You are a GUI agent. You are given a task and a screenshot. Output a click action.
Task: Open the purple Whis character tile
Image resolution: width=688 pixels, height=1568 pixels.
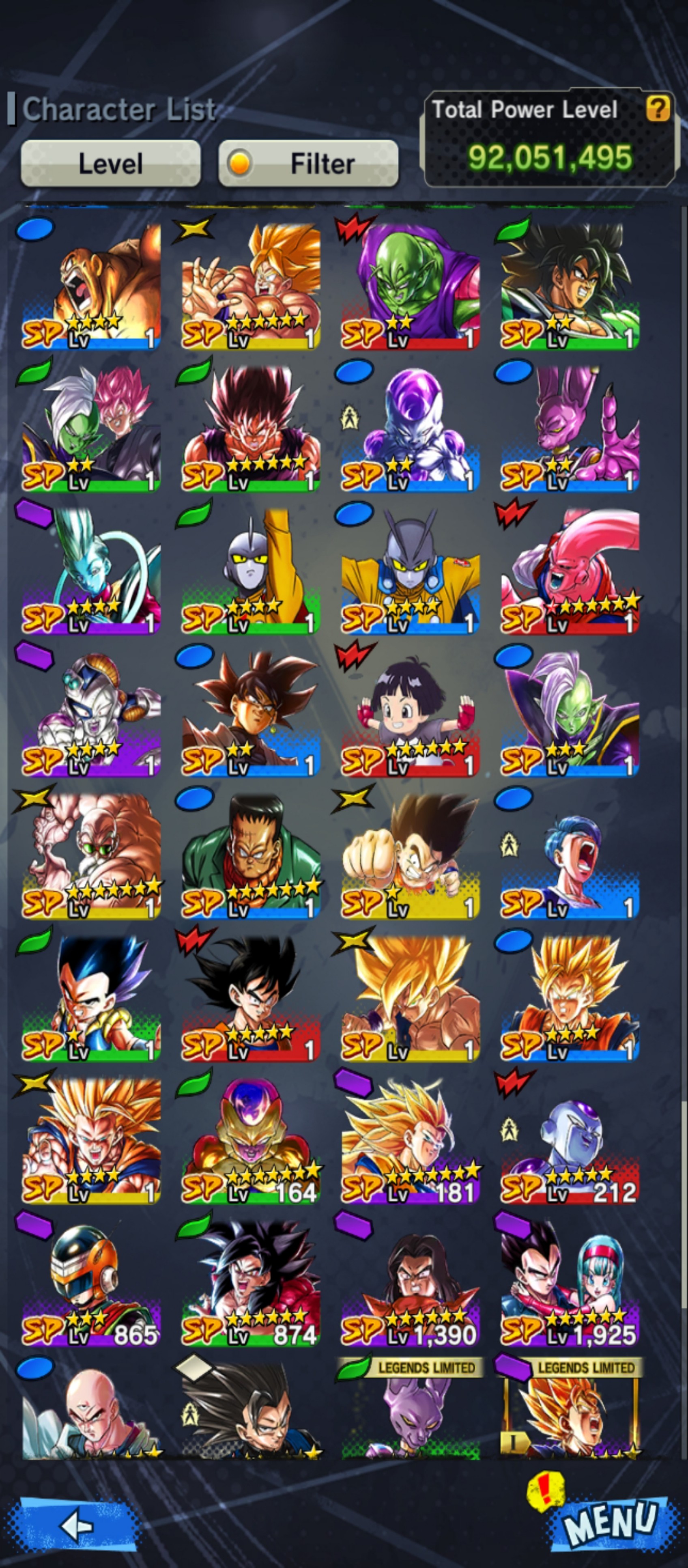[91, 571]
